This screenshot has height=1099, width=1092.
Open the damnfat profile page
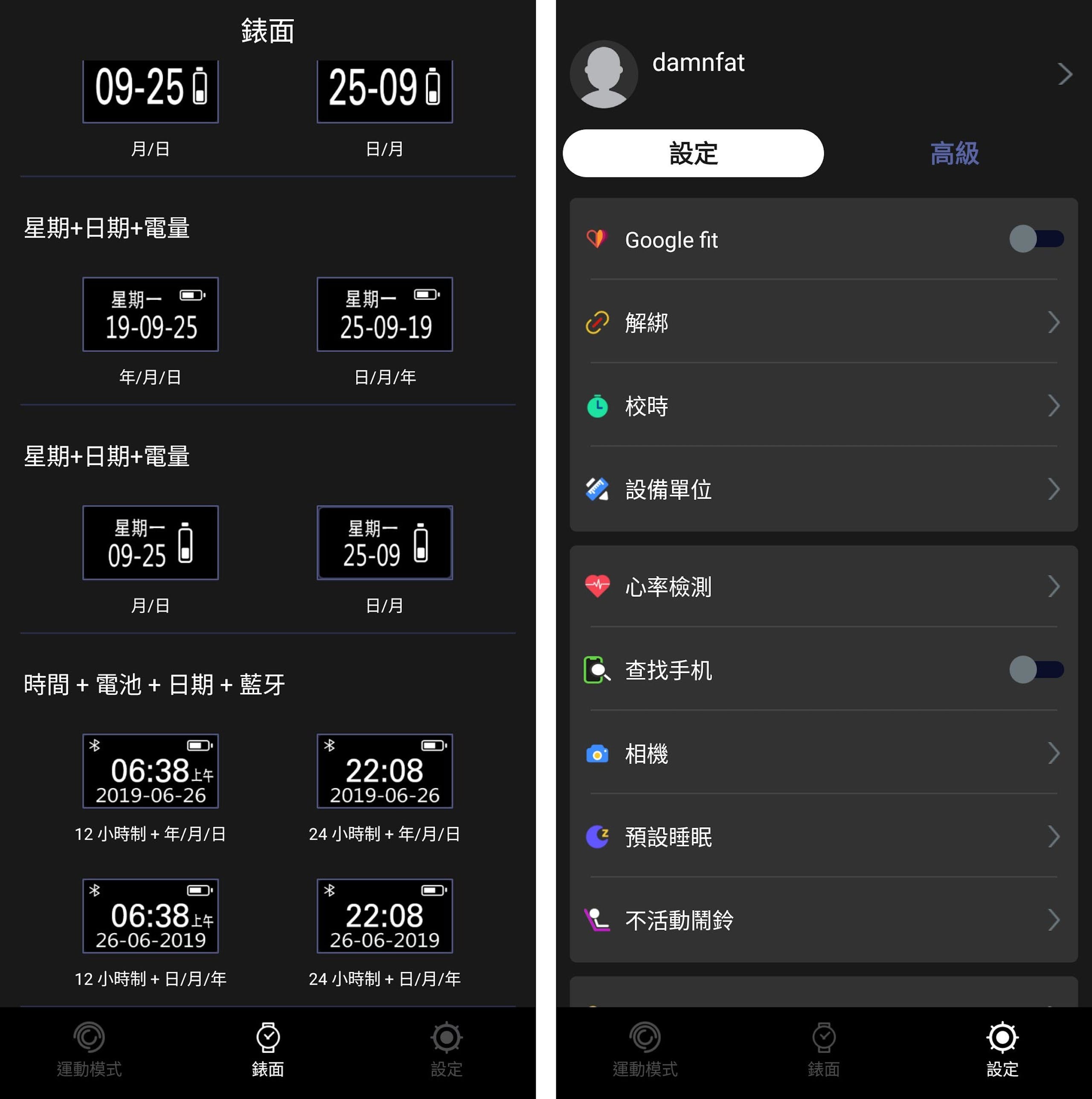823,74
